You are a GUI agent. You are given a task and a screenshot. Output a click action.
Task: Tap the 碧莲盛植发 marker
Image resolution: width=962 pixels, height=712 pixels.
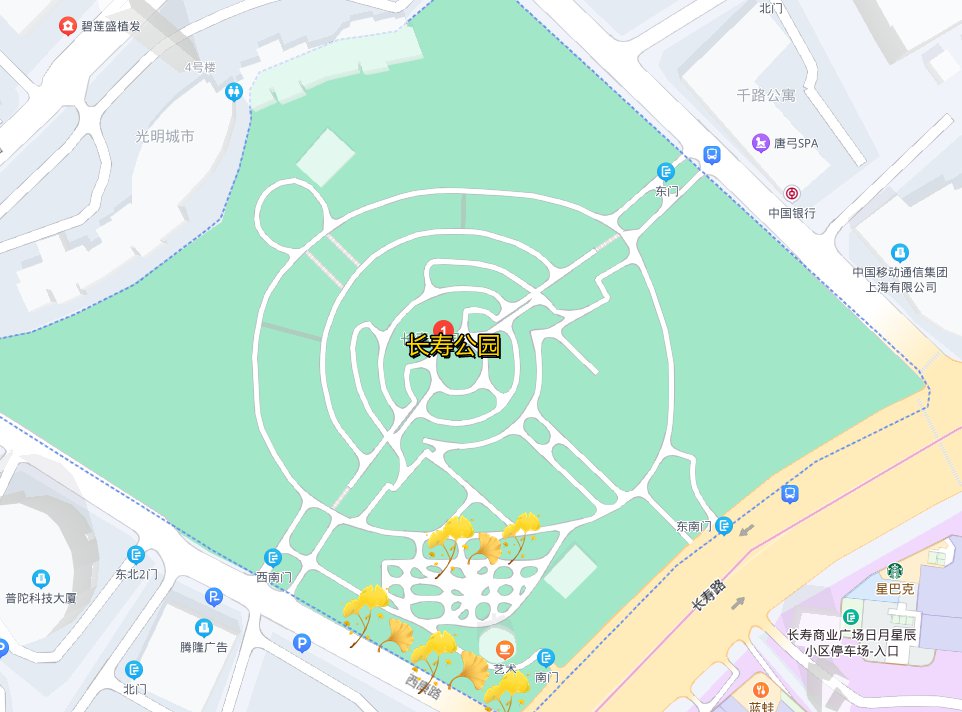[x=67, y=25]
